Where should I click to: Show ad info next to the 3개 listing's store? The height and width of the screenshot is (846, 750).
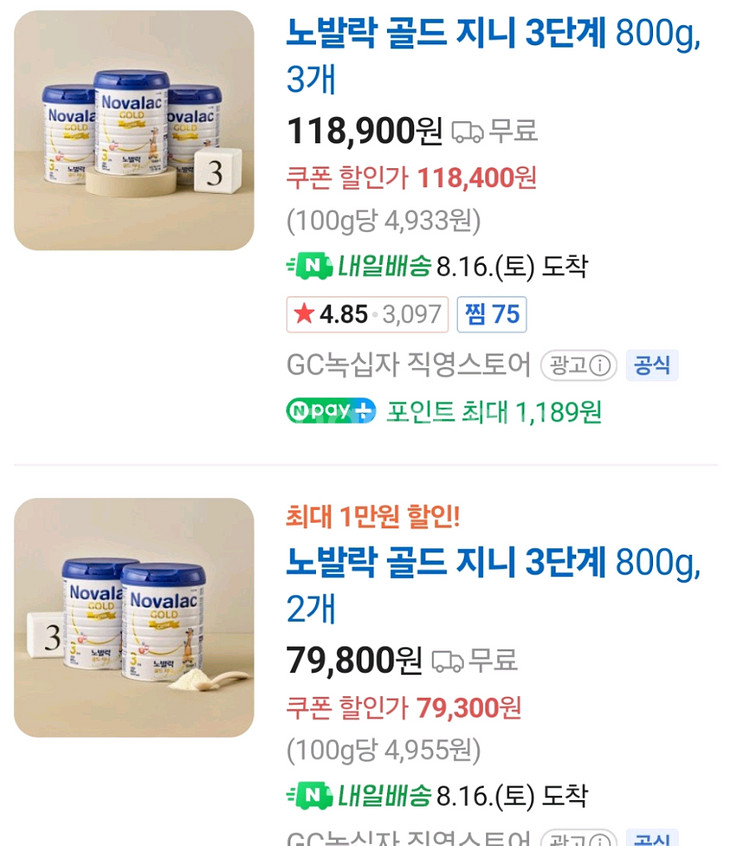tap(579, 366)
